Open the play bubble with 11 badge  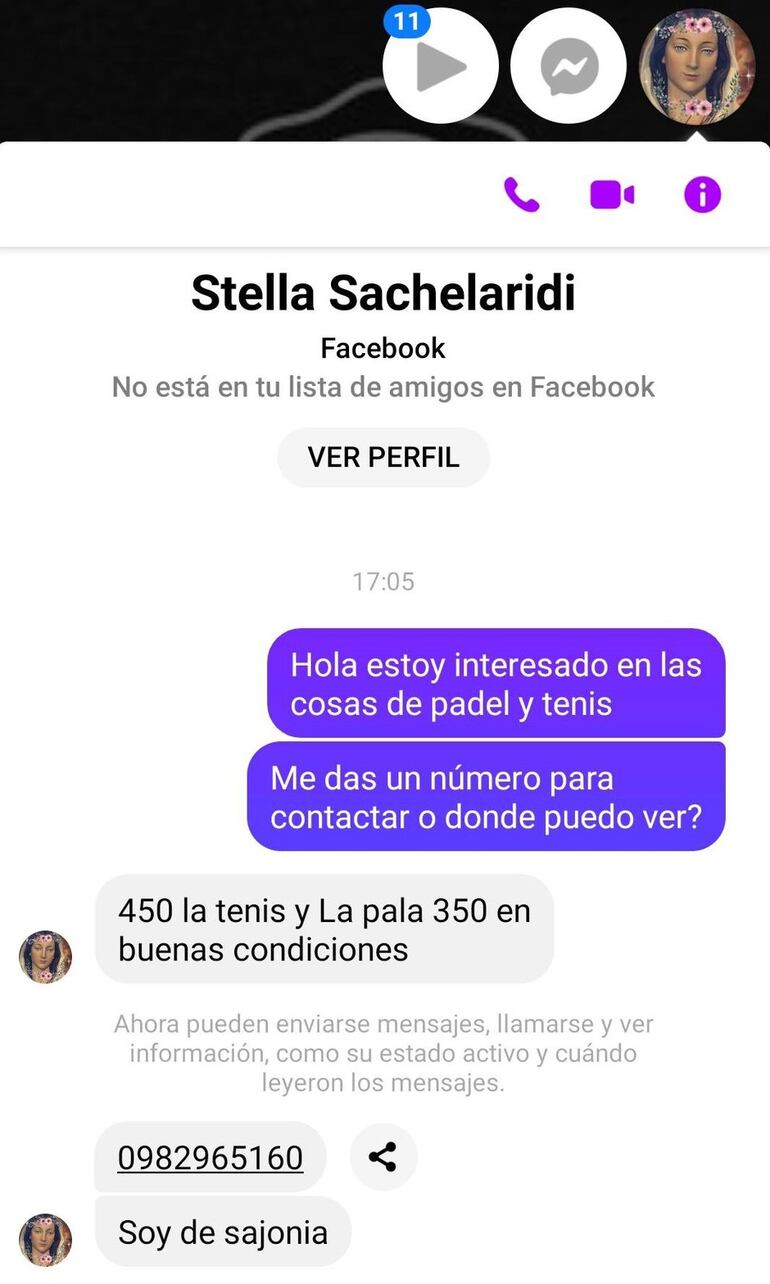pyautogui.click(x=440, y=67)
